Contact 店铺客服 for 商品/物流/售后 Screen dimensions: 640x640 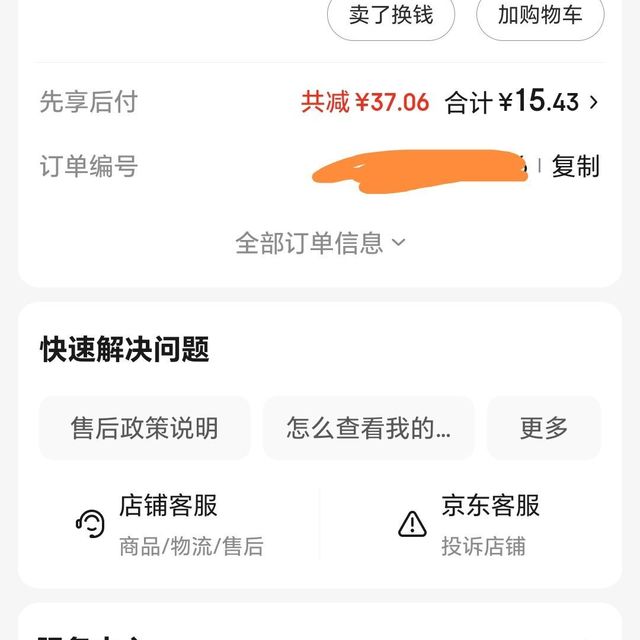click(170, 524)
